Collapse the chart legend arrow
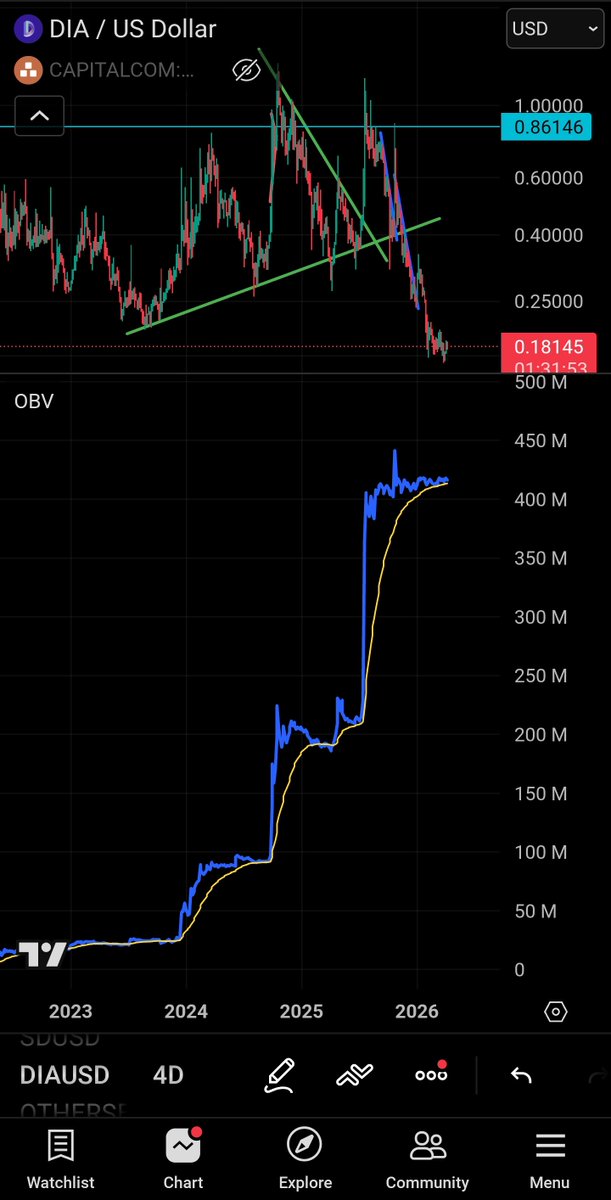Viewport: 611px width, 1200px height. point(39,116)
